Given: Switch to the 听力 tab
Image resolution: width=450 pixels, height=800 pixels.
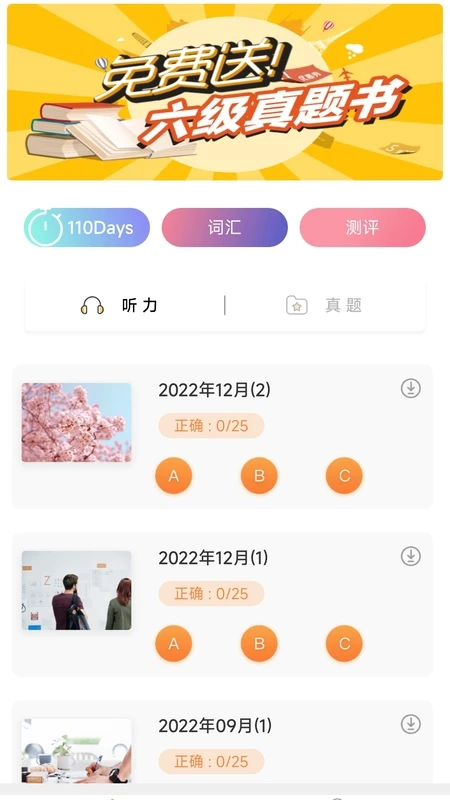Looking at the screenshot, I should (x=120, y=306).
